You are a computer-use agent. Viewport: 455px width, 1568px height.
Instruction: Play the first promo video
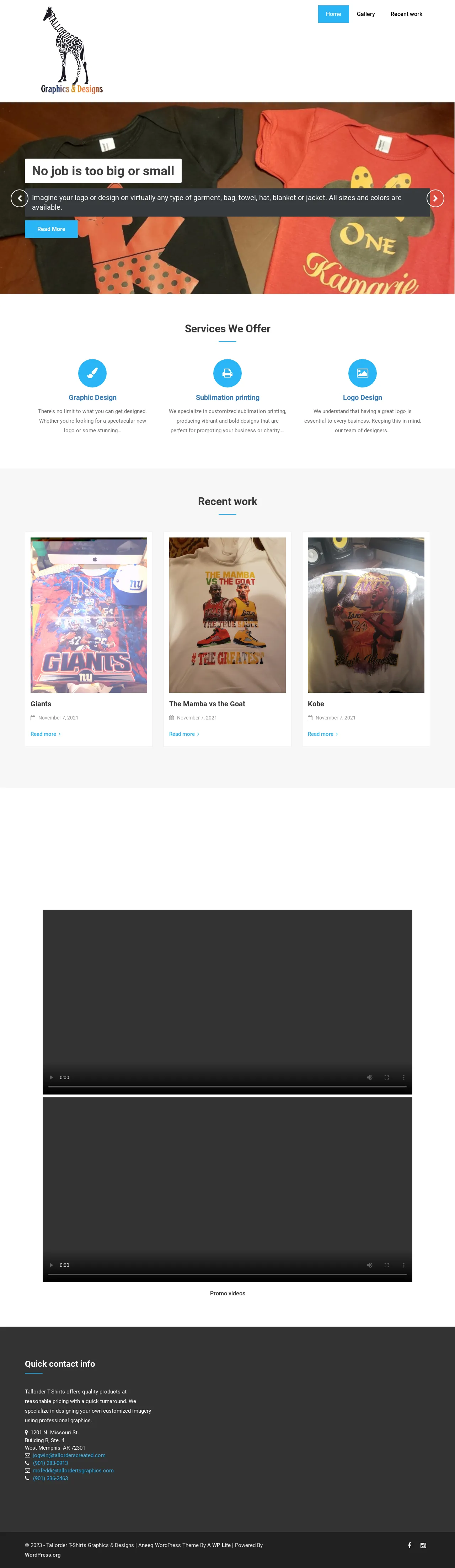51,1077
